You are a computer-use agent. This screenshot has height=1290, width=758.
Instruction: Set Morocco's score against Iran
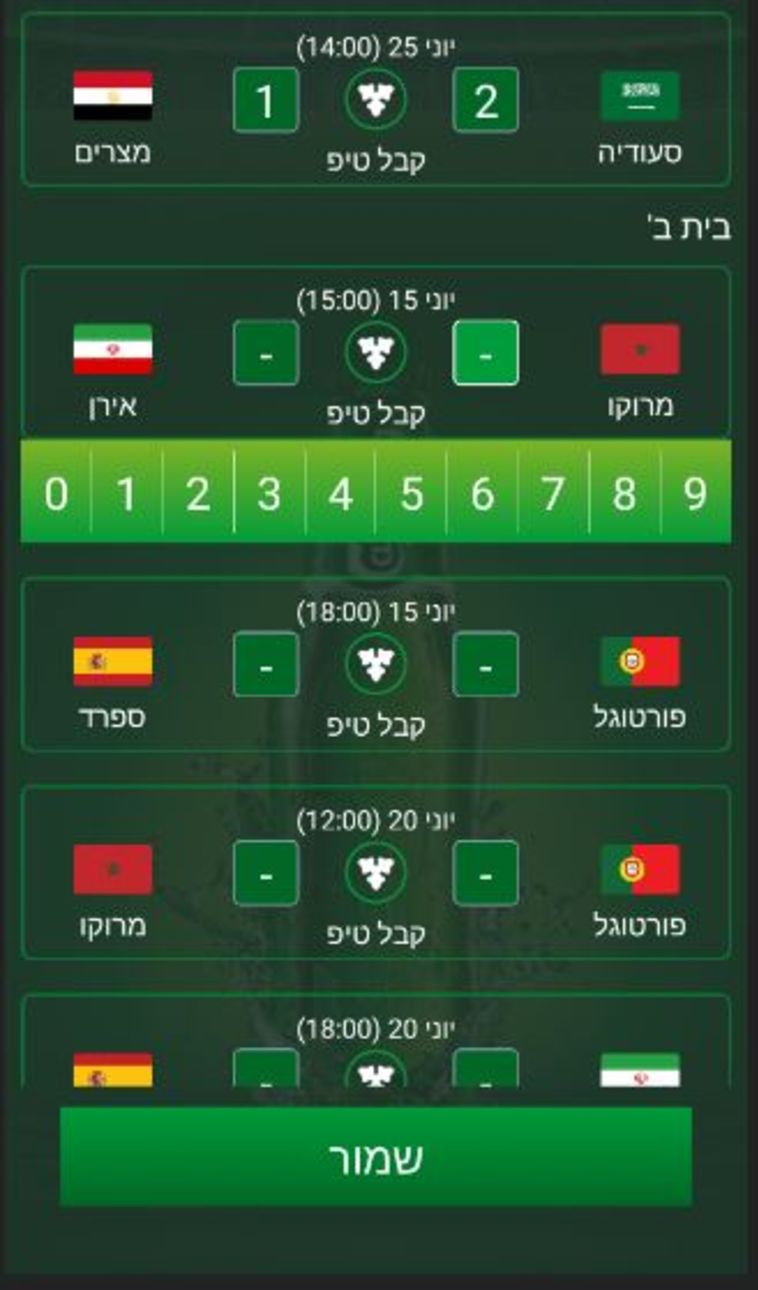point(485,353)
